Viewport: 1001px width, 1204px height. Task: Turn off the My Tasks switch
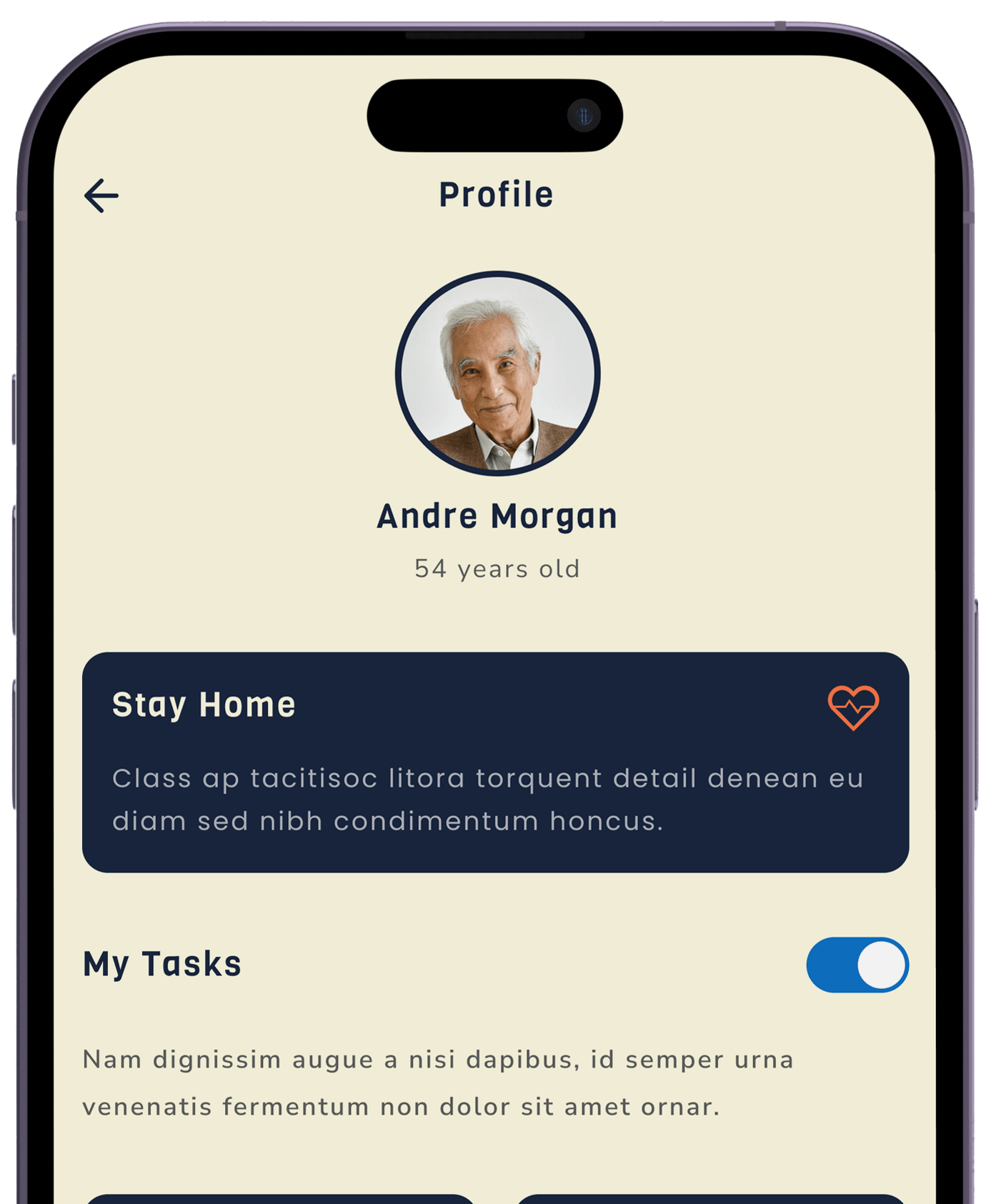pyautogui.click(x=857, y=965)
